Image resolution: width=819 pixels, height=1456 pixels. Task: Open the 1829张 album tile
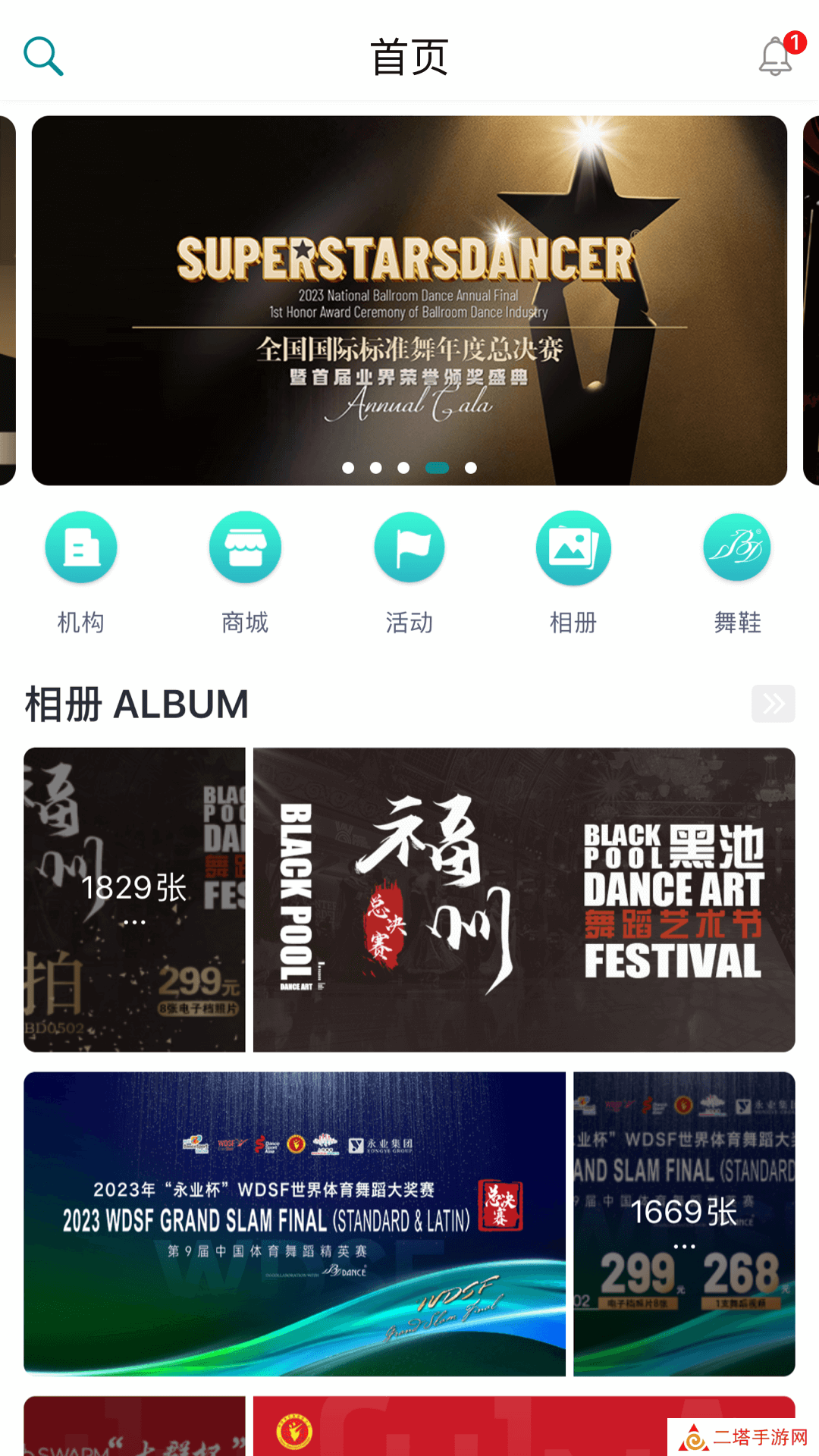134,899
